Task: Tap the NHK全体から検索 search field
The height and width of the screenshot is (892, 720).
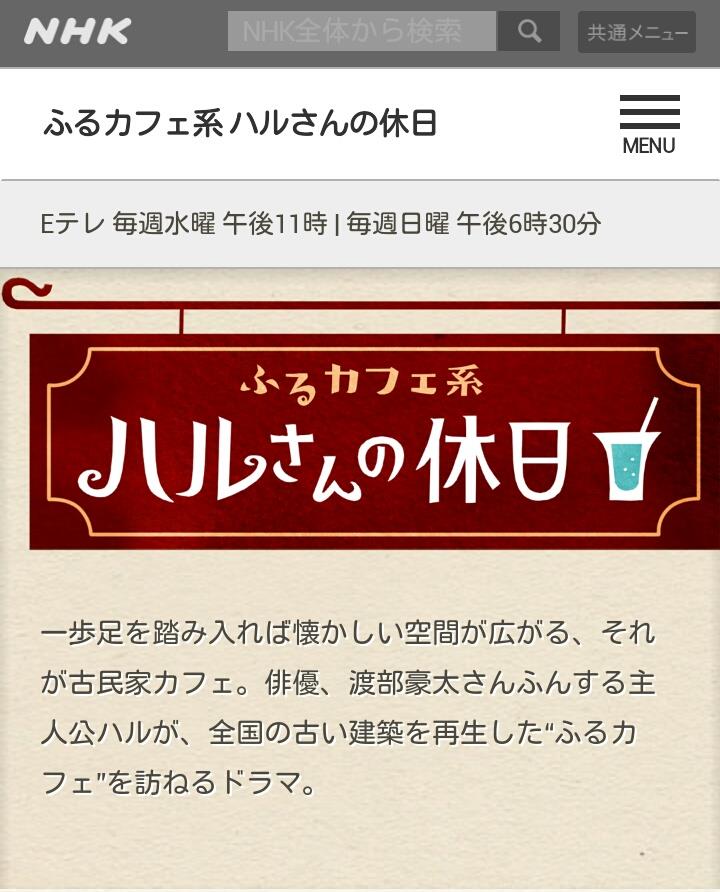Action: pyautogui.click(x=362, y=32)
